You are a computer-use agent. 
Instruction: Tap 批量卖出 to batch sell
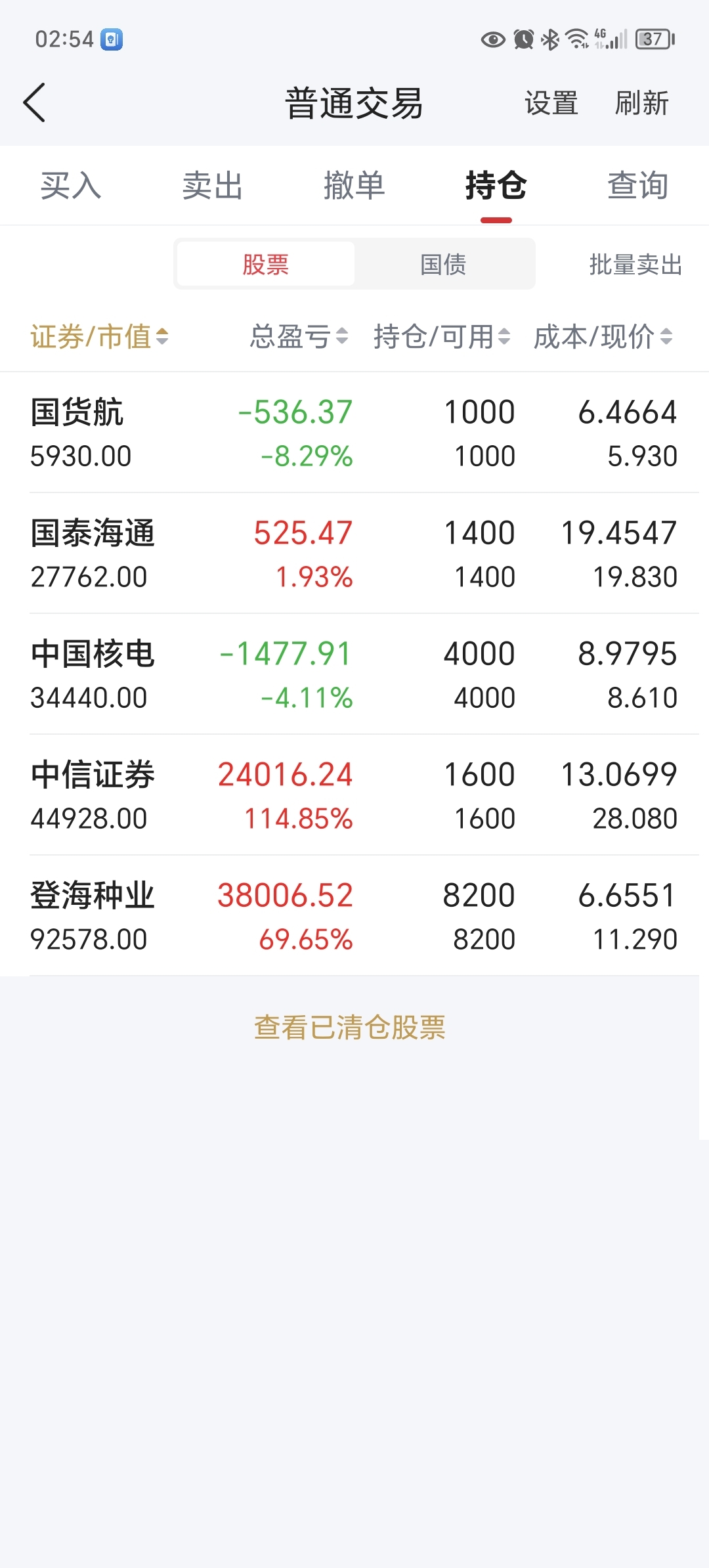click(635, 265)
